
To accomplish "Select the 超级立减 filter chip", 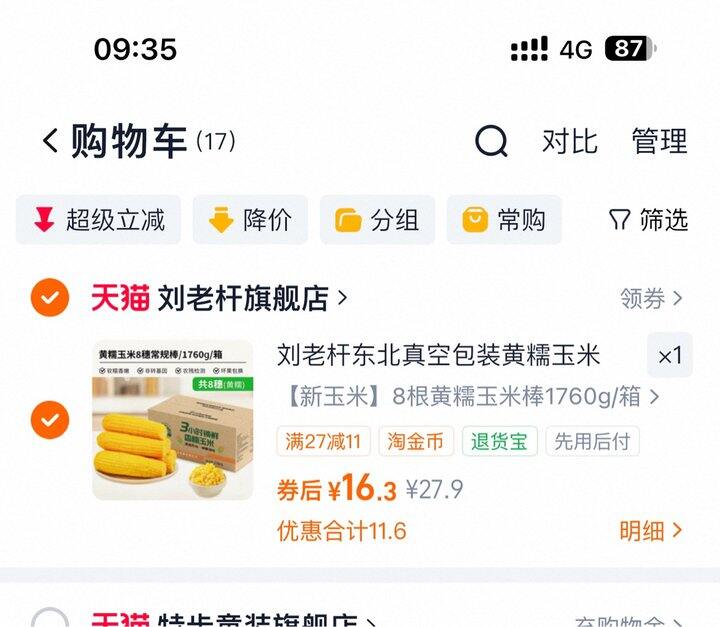I will point(99,220).
